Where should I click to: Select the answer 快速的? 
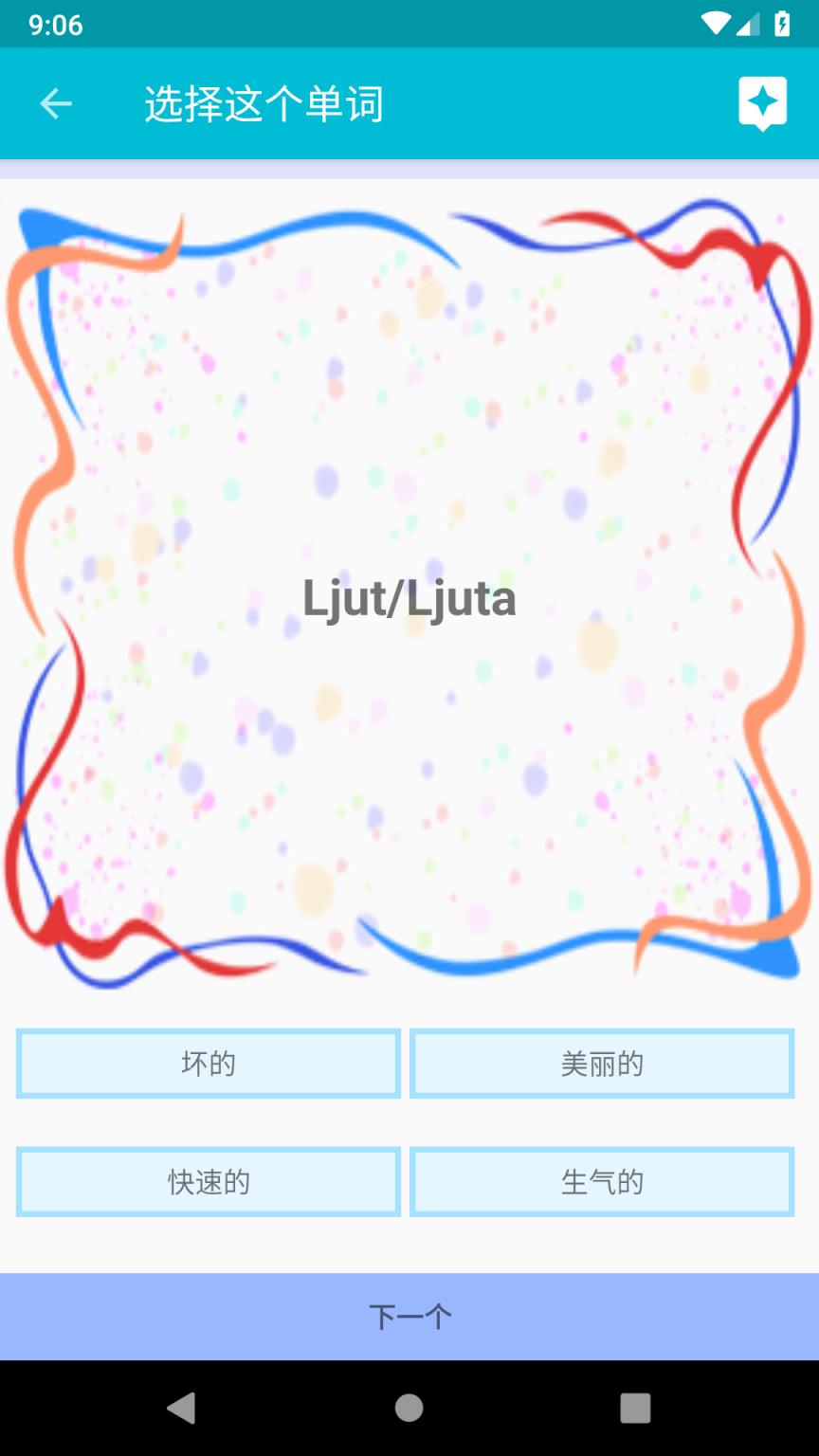pyautogui.click(x=208, y=1182)
